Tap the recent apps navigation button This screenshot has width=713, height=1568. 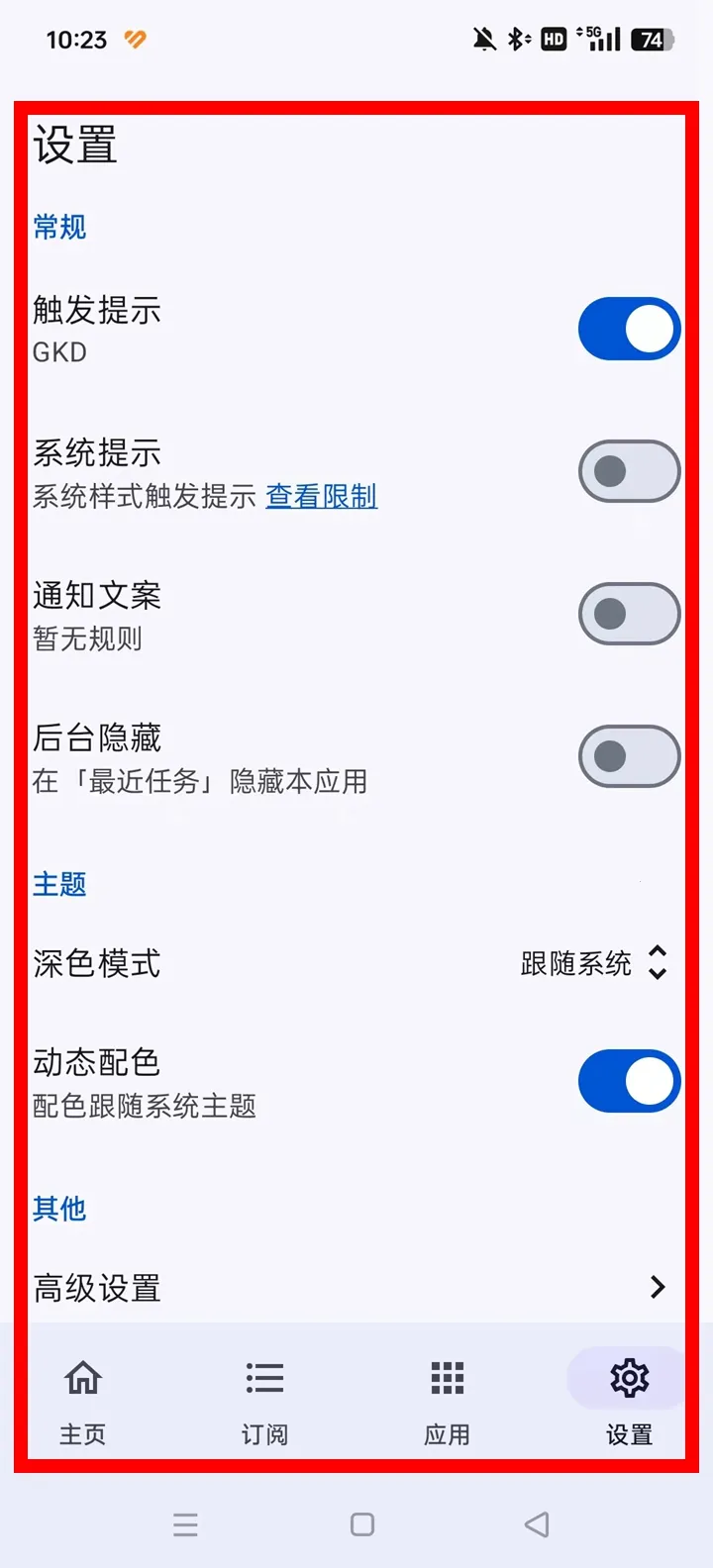click(186, 1524)
